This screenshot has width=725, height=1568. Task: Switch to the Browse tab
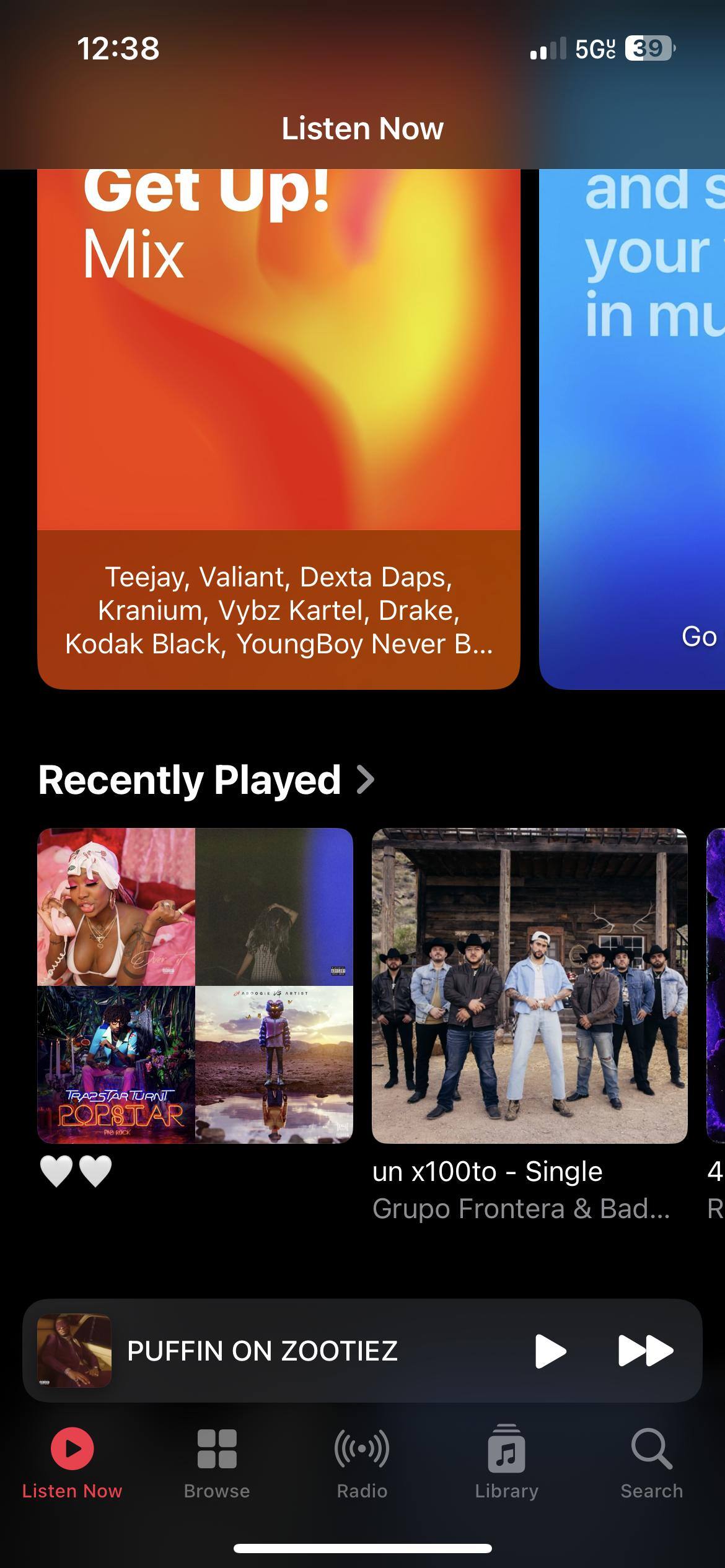(217, 1461)
